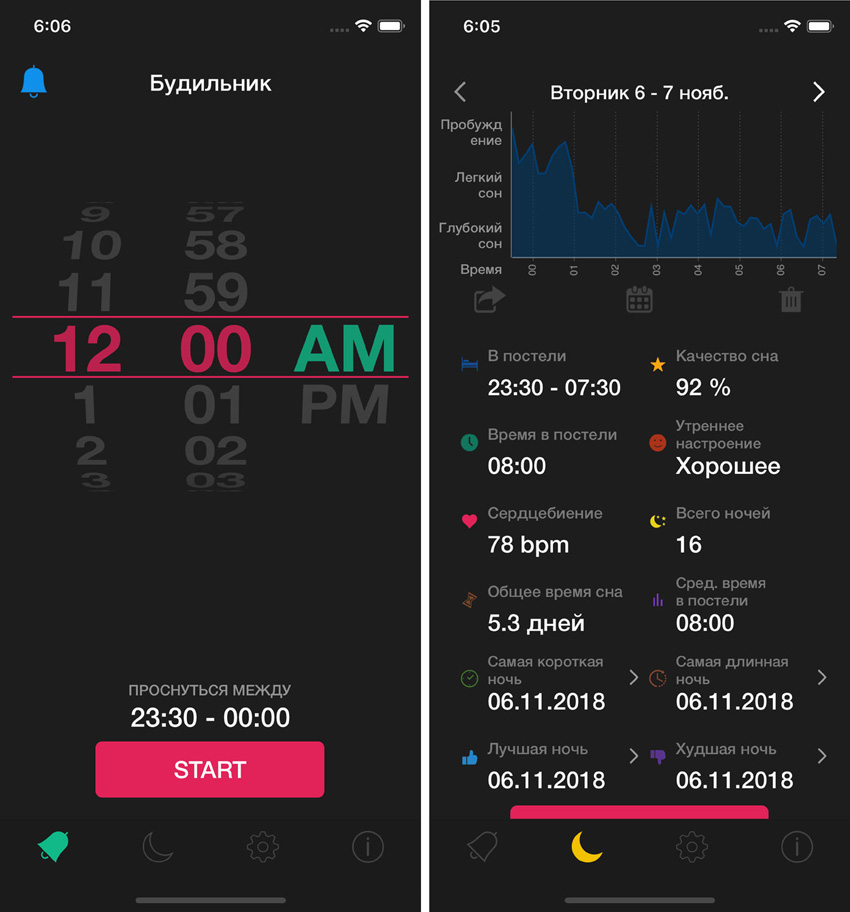Viewport: 850px width, 912px height.
Task: Switch to moon tab on the alarm screen
Action: [x=157, y=848]
